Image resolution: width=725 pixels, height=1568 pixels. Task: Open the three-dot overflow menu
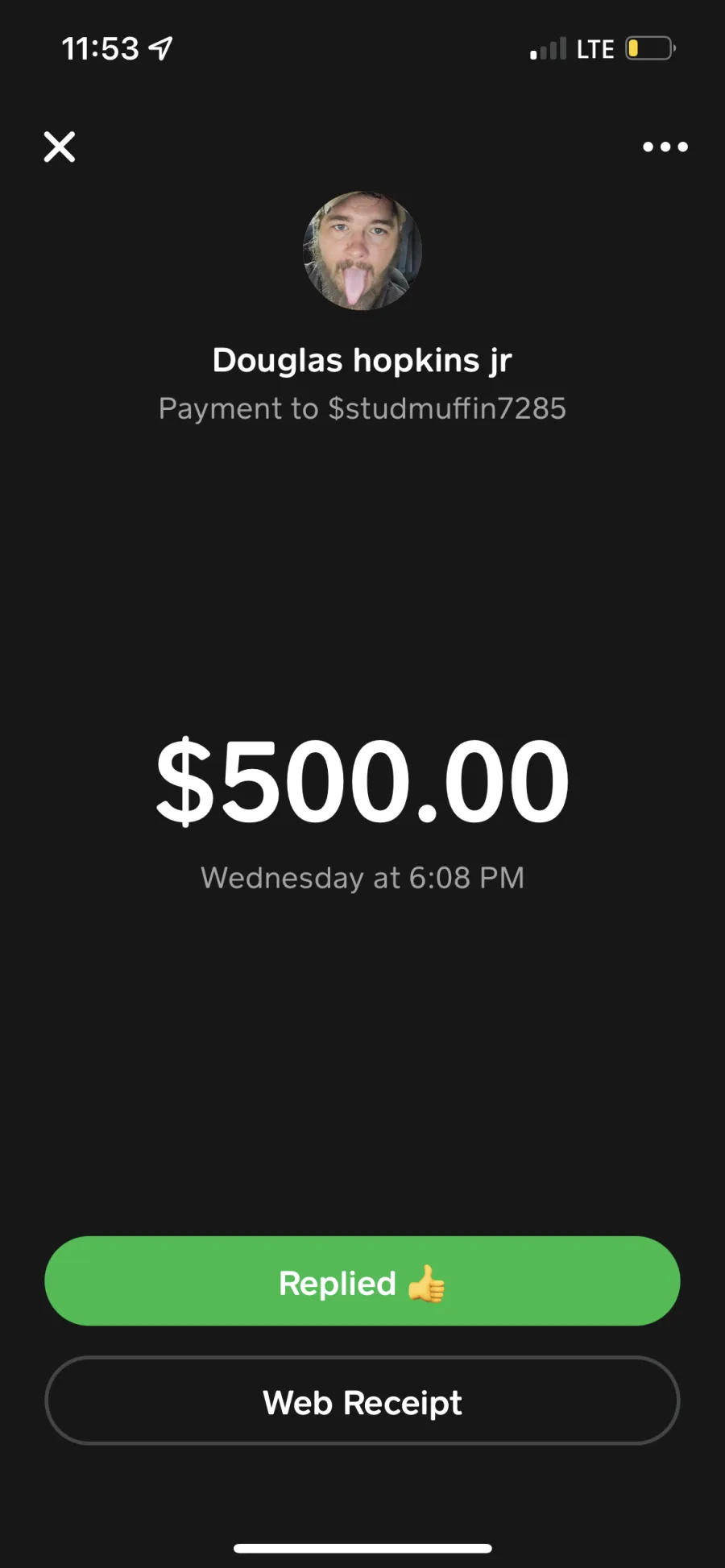coord(665,147)
